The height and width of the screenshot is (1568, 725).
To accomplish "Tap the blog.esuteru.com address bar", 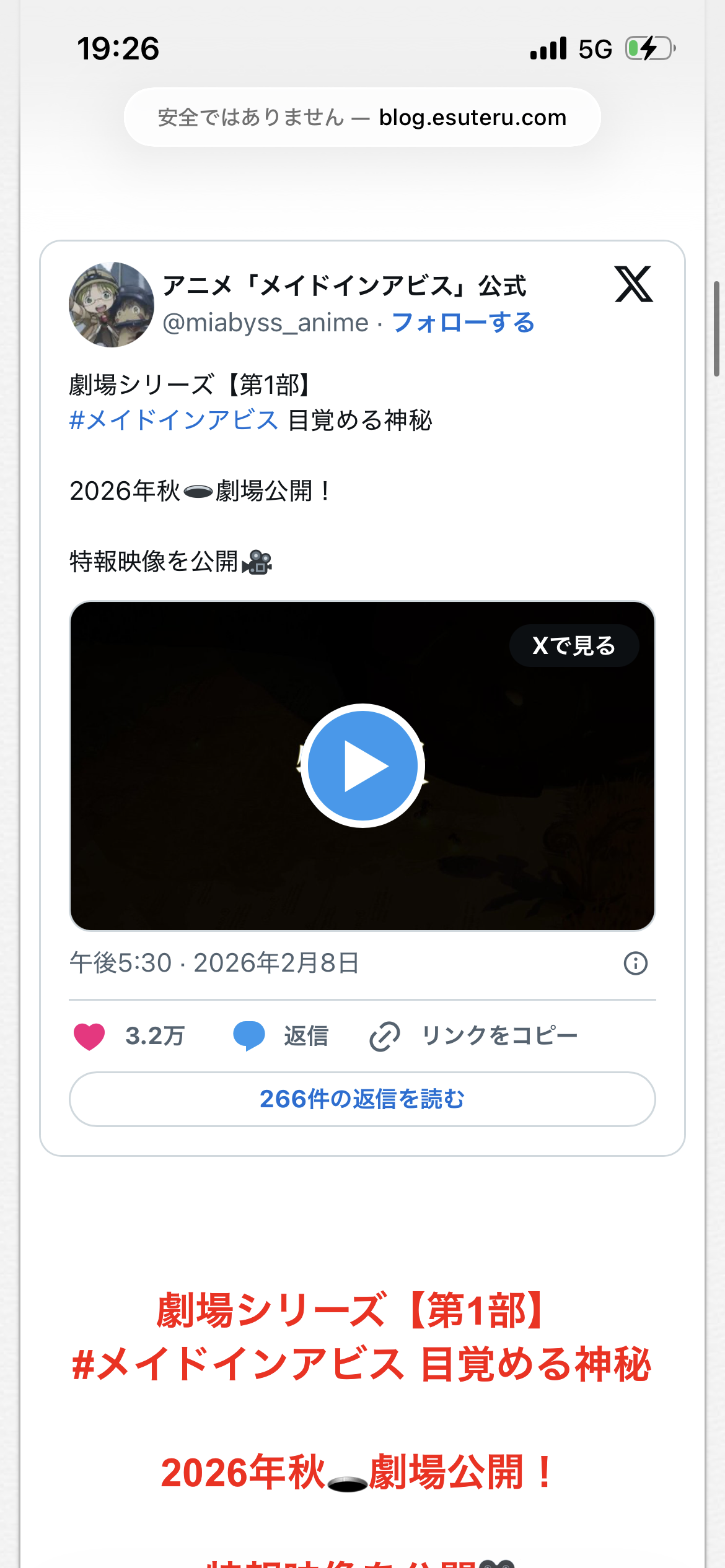I will (362, 117).
